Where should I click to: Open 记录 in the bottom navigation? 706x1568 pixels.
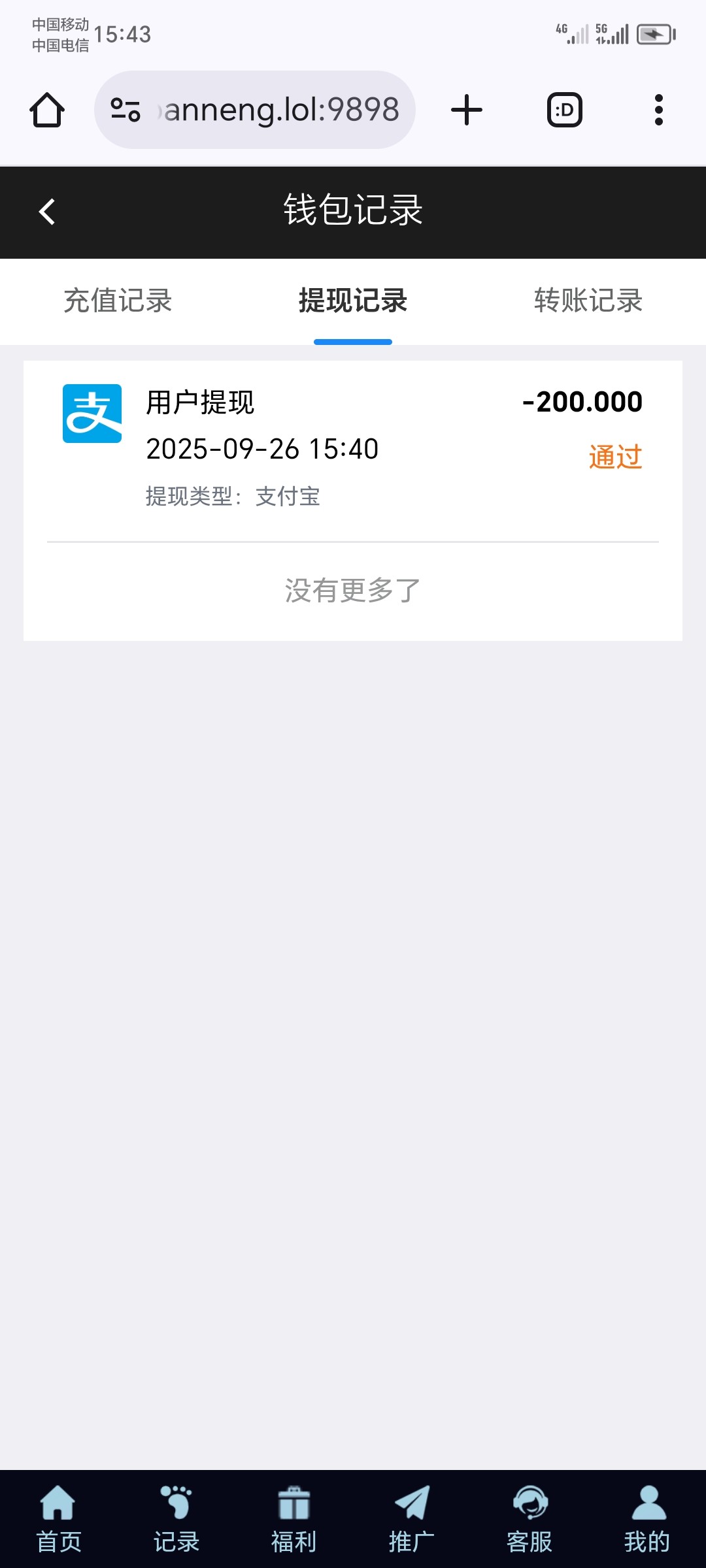176,1519
